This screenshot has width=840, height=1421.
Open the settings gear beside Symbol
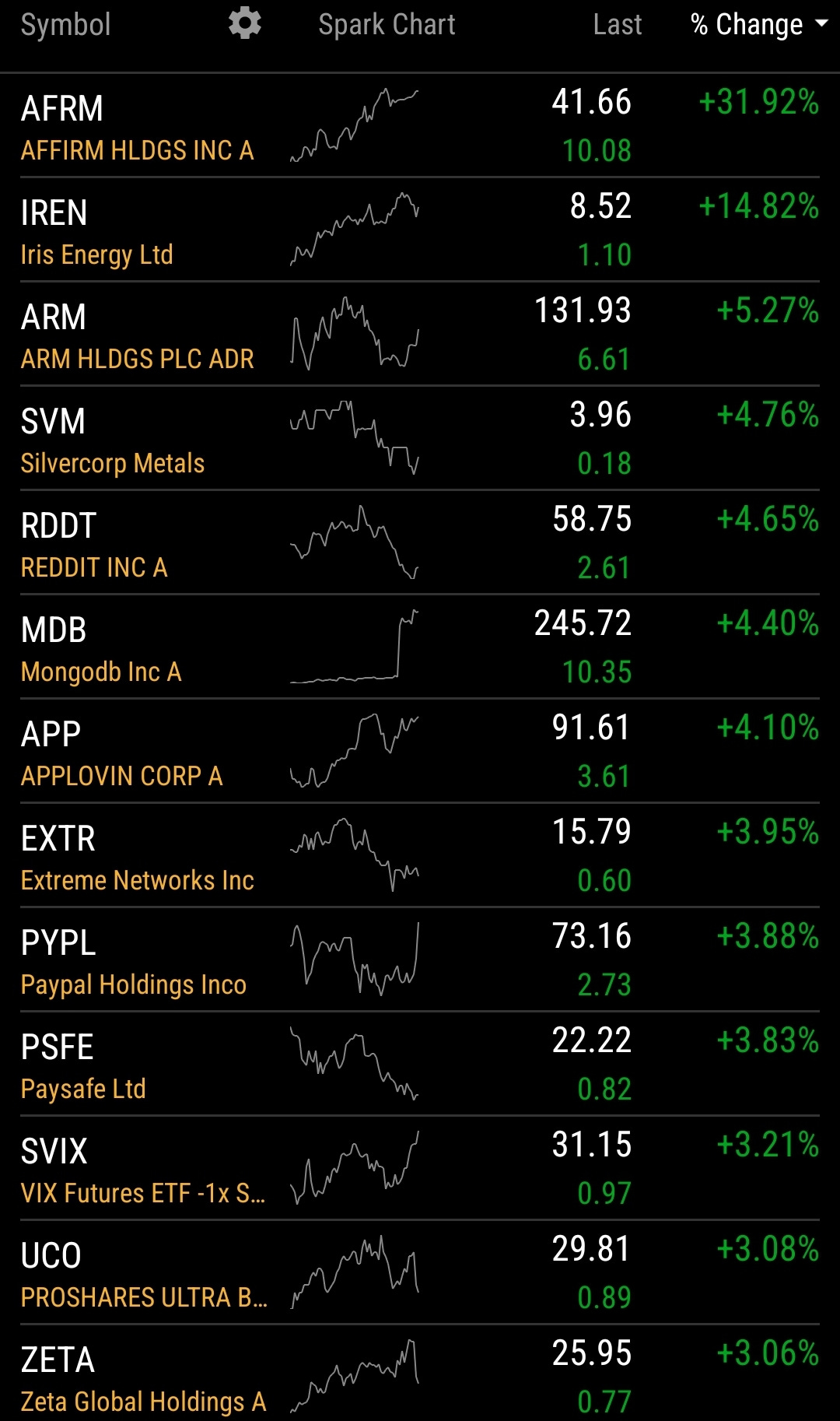click(x=245, y=23)
